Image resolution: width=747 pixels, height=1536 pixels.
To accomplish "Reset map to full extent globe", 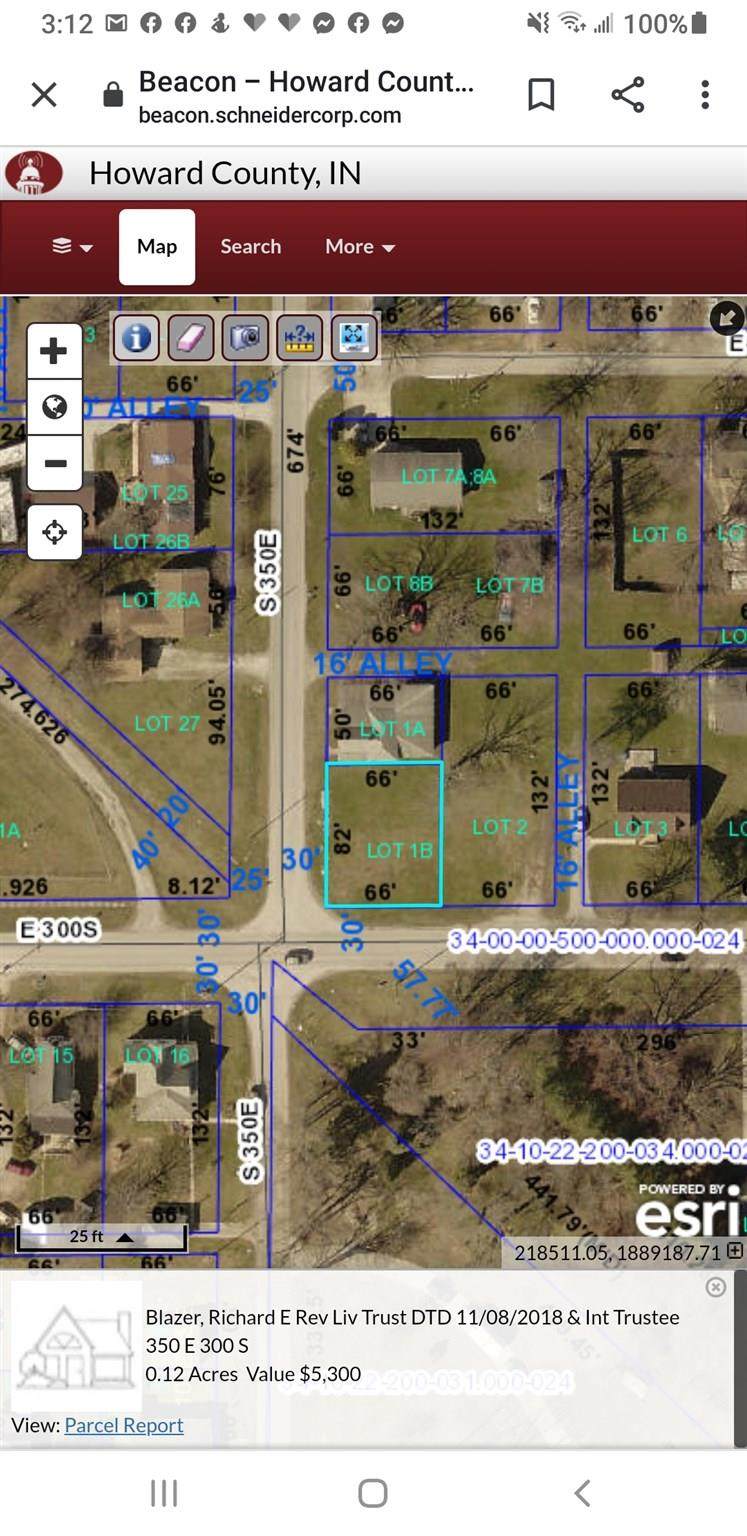I will click(x=54, y=407).
